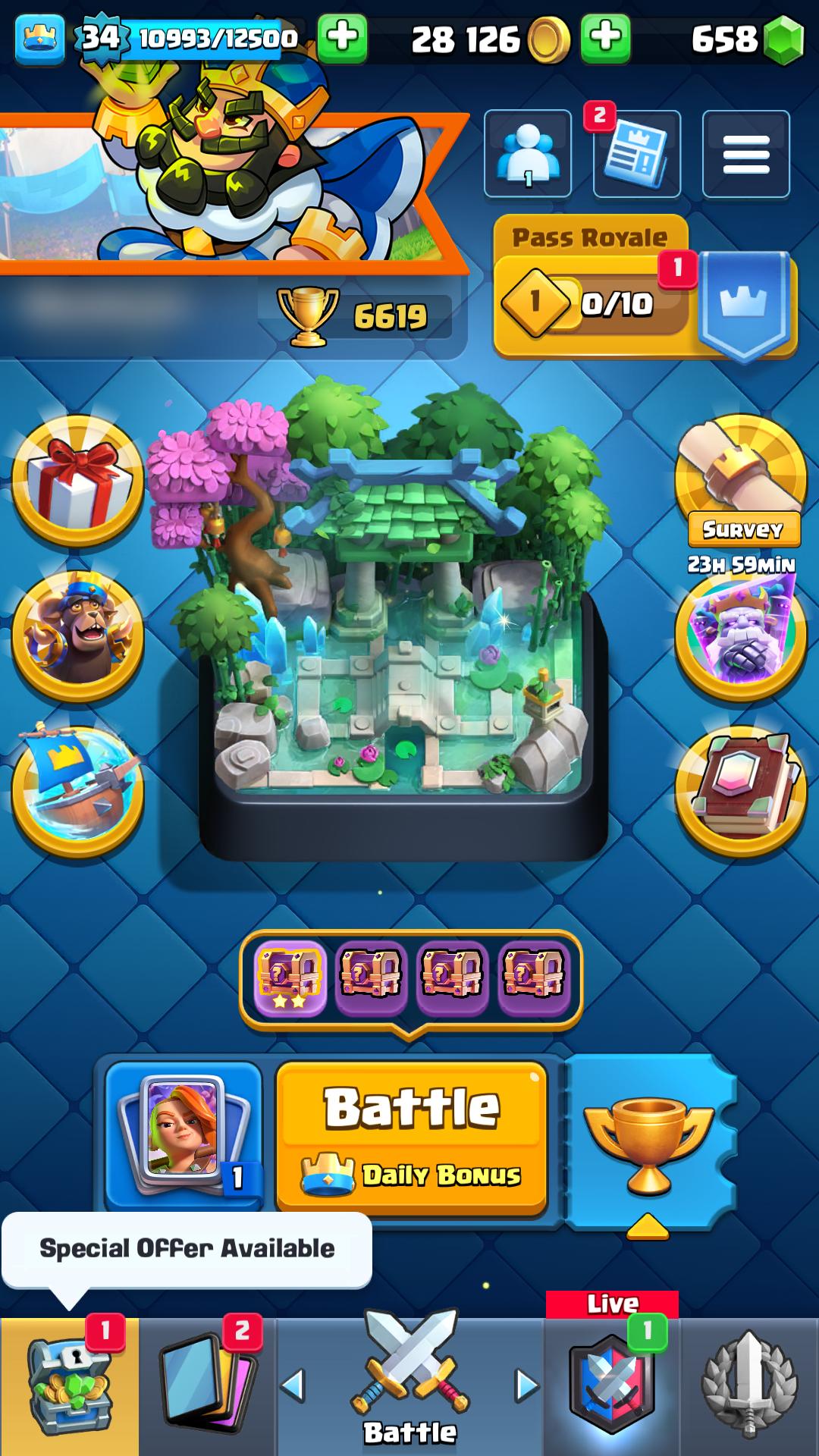
Task: Open the news feed icon
Action: 637,154
